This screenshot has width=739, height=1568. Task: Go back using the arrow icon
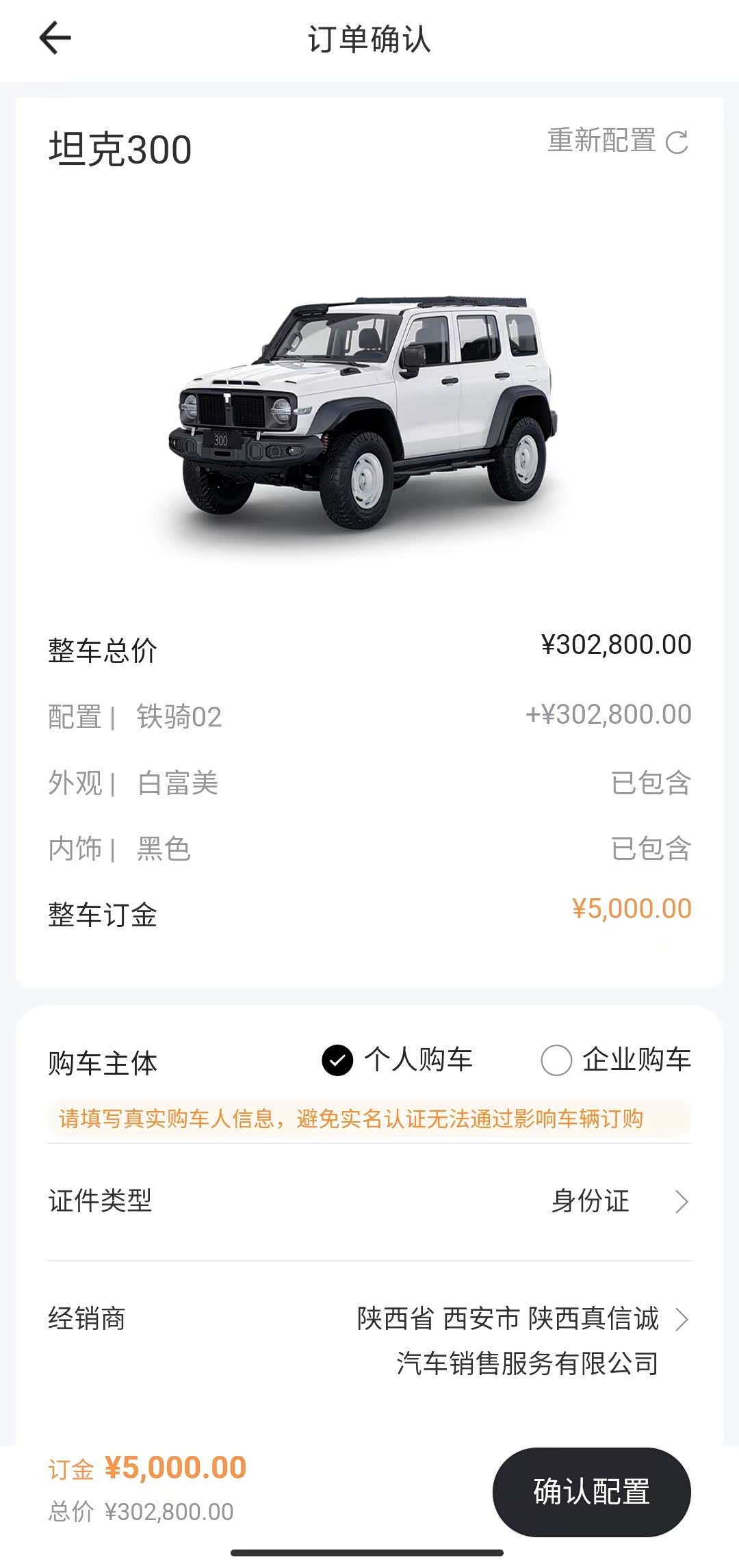(55, 38)
